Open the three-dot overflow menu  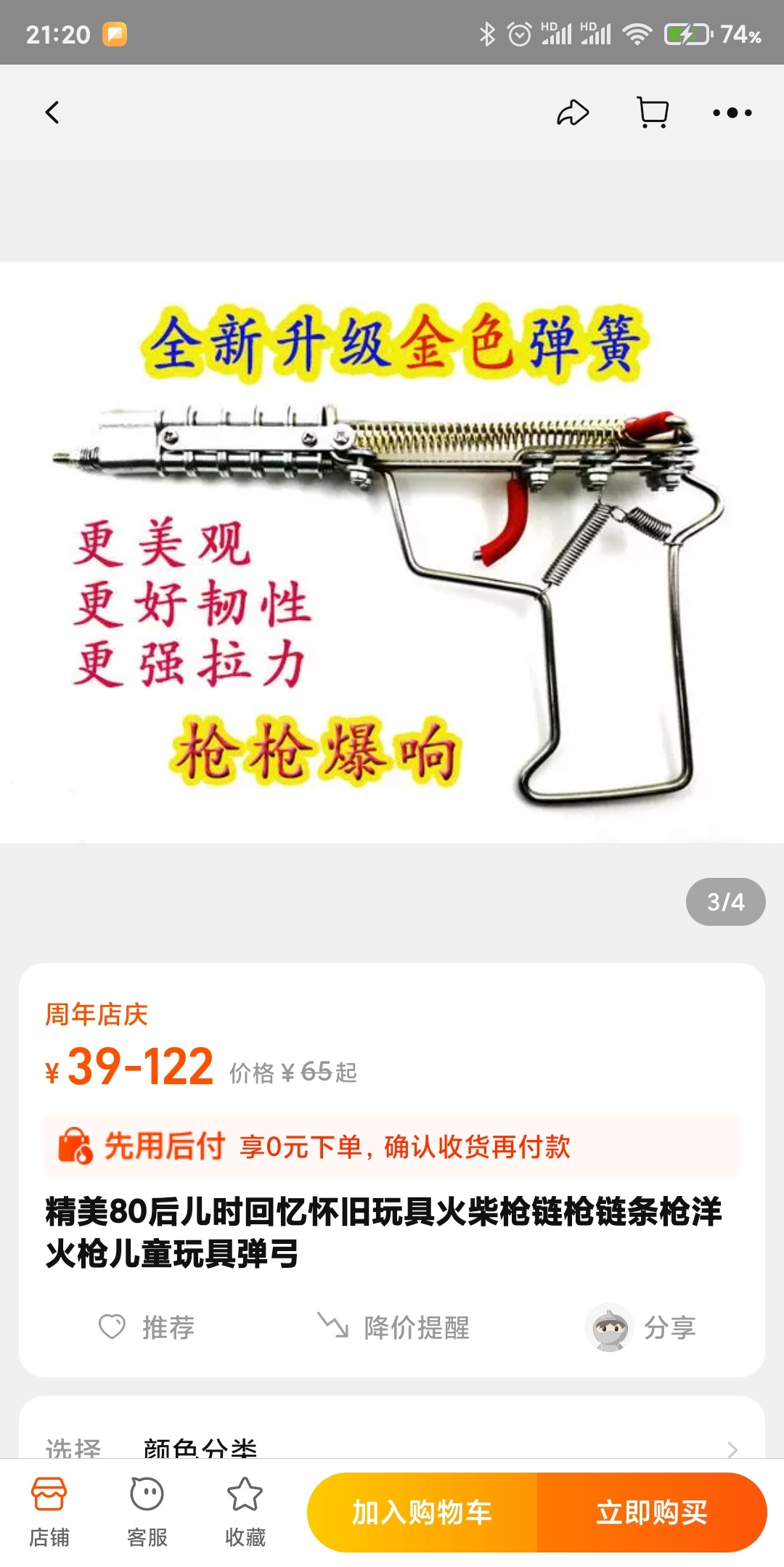click(x=732, y=113)
